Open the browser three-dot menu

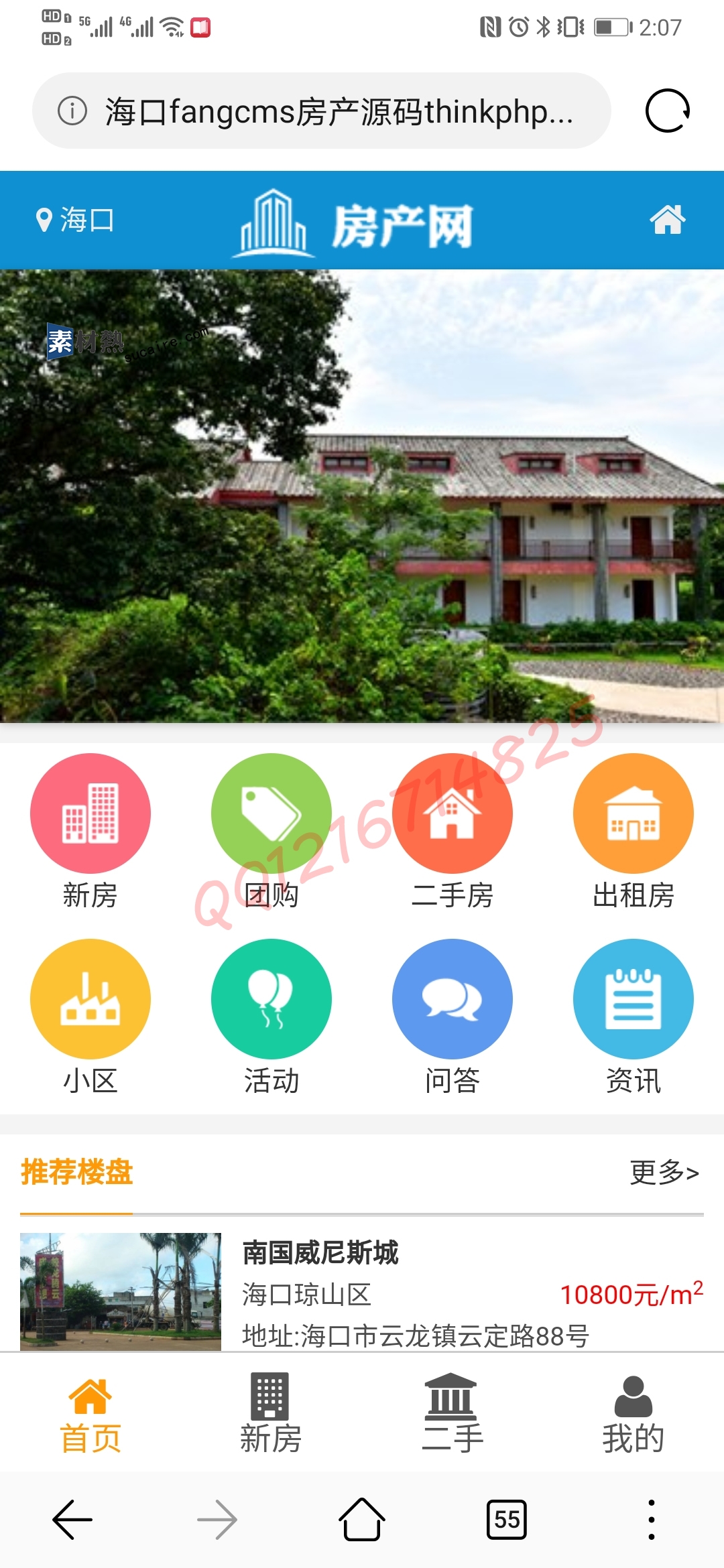pos(651,1520)
